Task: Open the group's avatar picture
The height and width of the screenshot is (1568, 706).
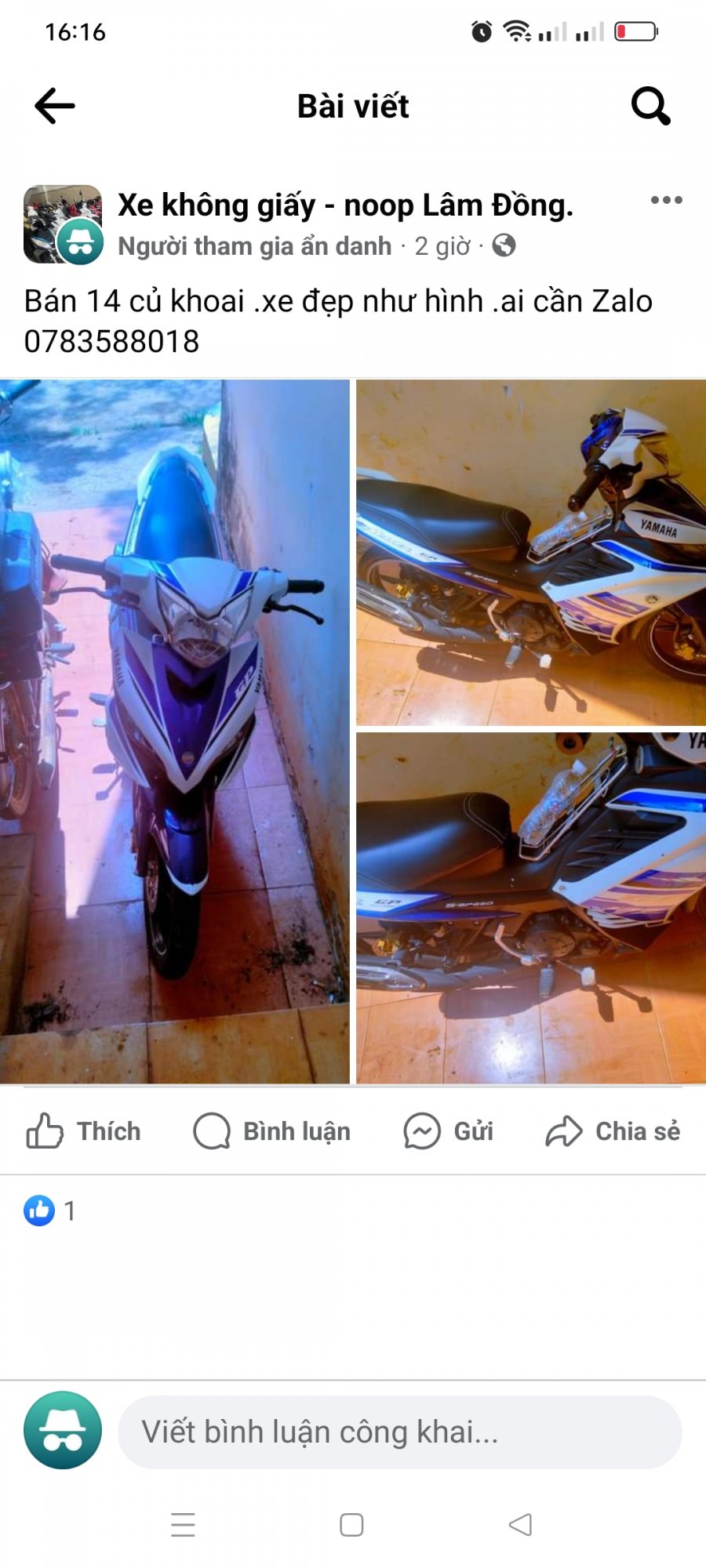Action: pos(63,223)
